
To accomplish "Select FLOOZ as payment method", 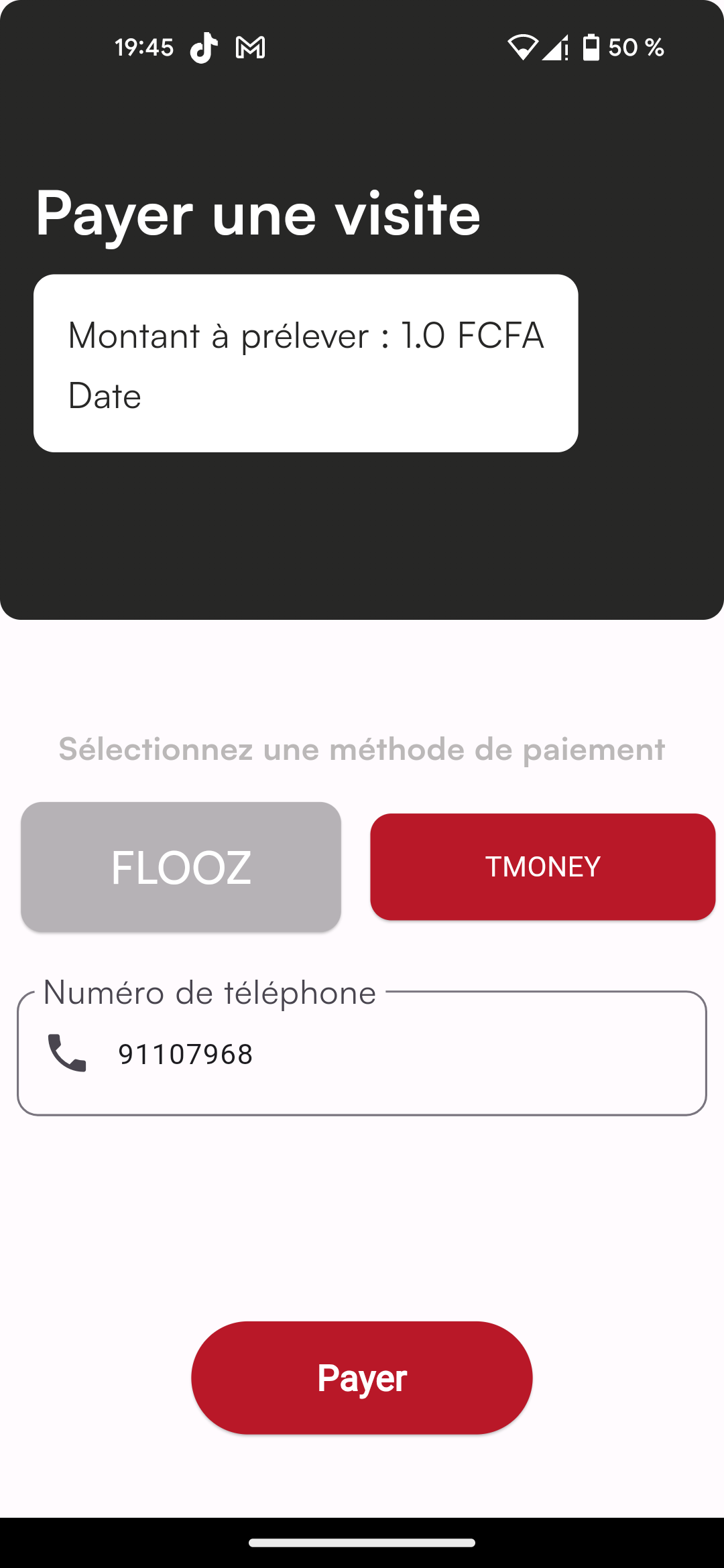I will point(180,866).
